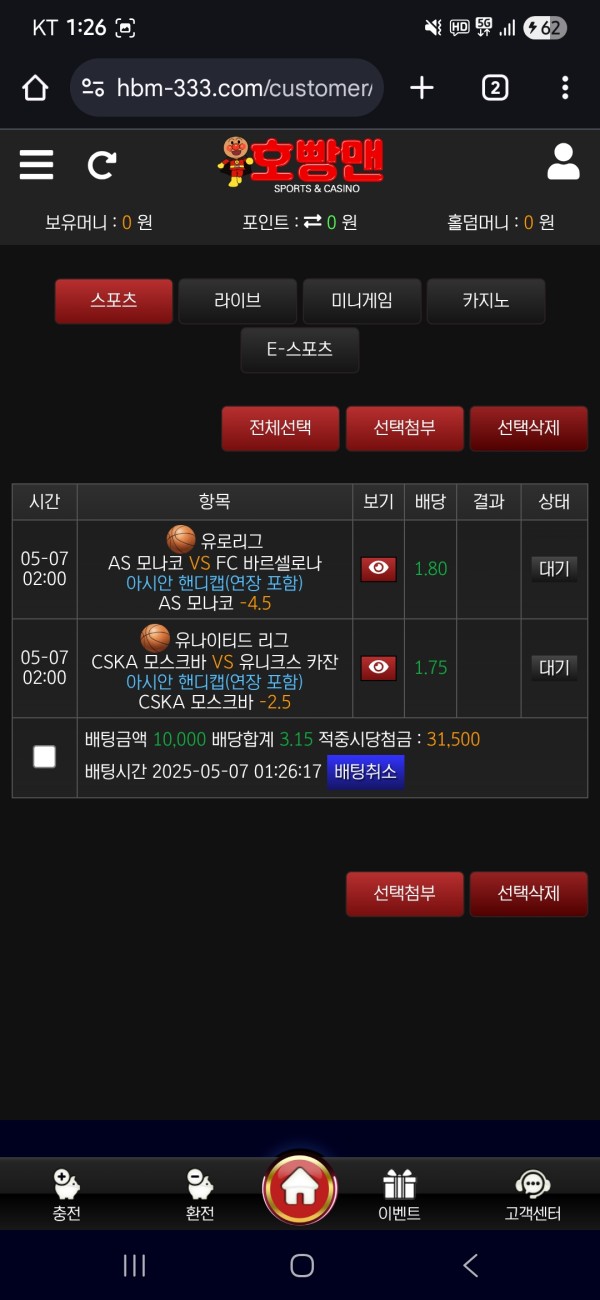
Task: Select the 스포츠 tab
Action: 113,300
